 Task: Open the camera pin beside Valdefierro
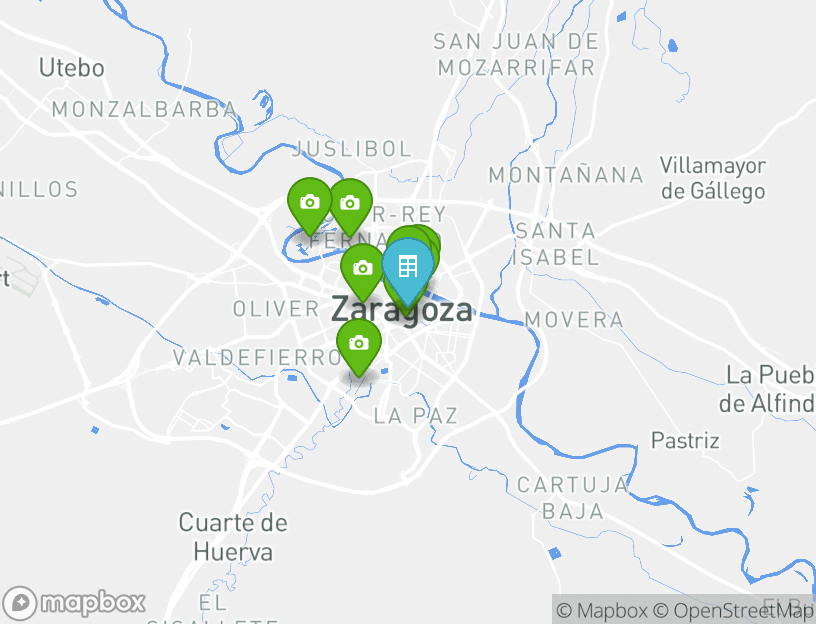359,343
